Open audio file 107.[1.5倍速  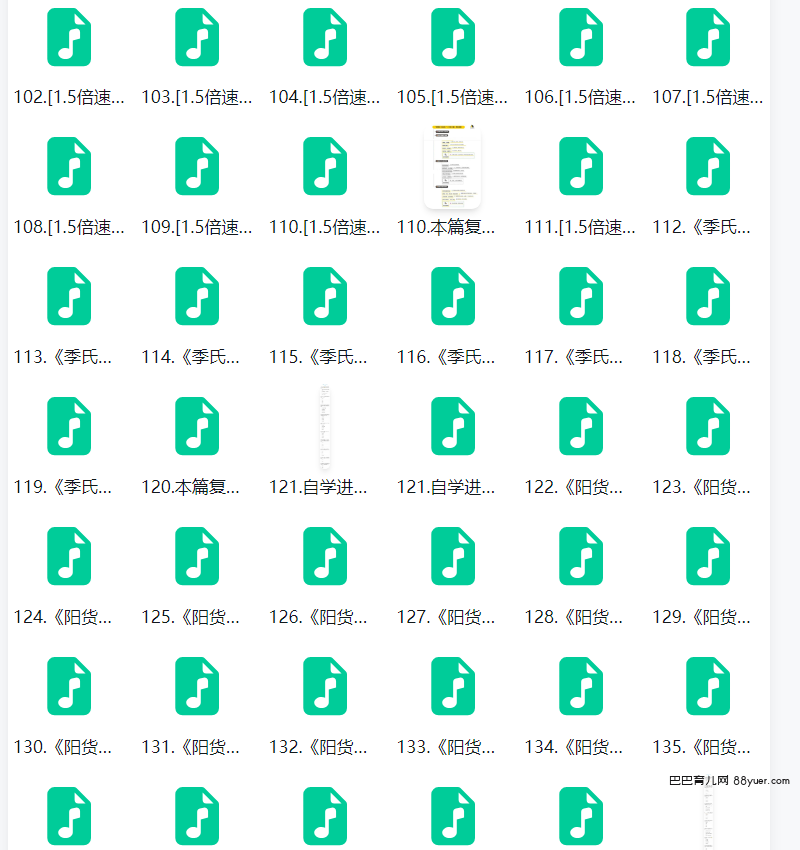pyautogui.click(x=708, y=37)
